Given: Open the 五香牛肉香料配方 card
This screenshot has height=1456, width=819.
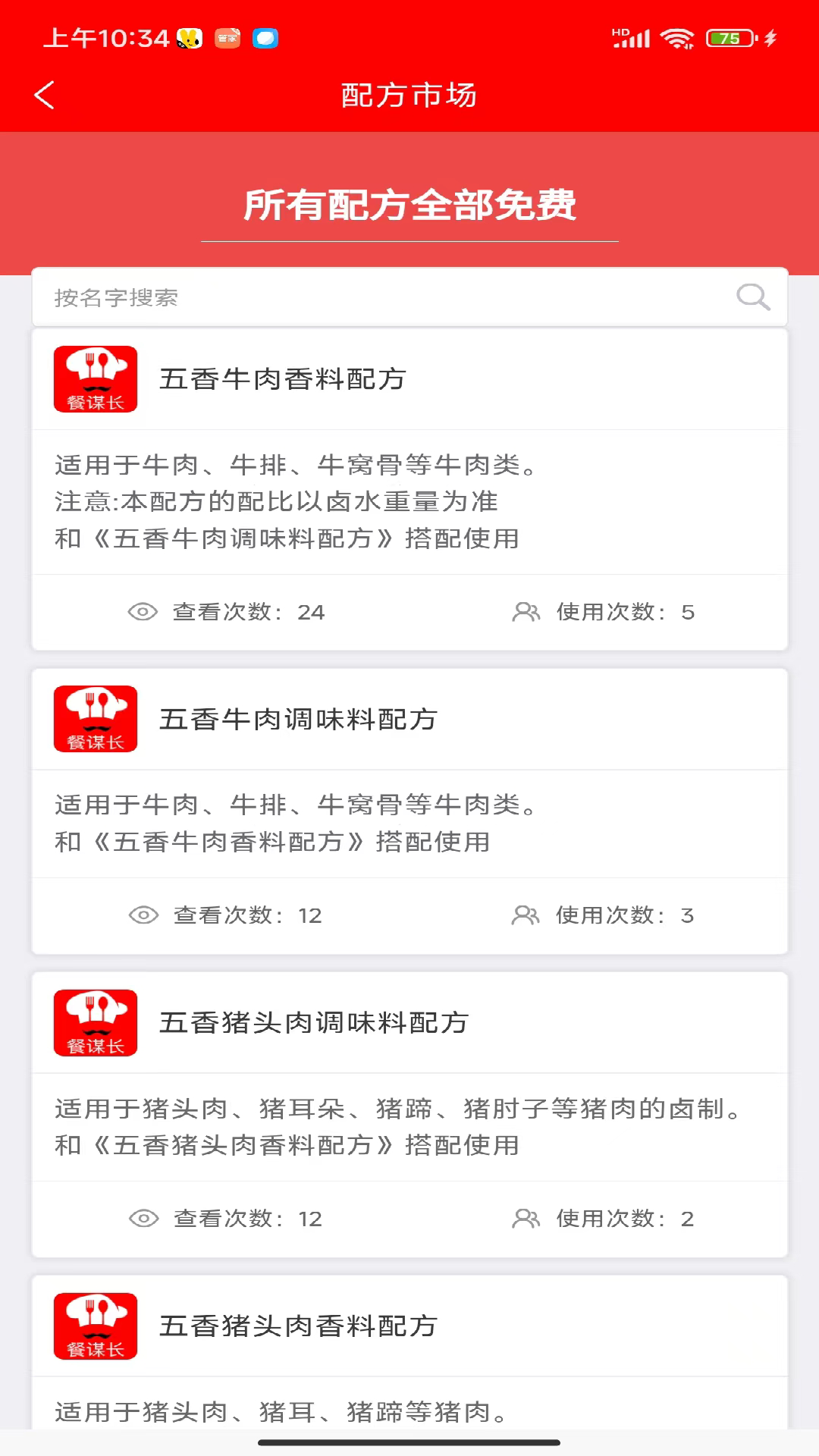Looking at the screenshot, I should click(x=409, y=490).
